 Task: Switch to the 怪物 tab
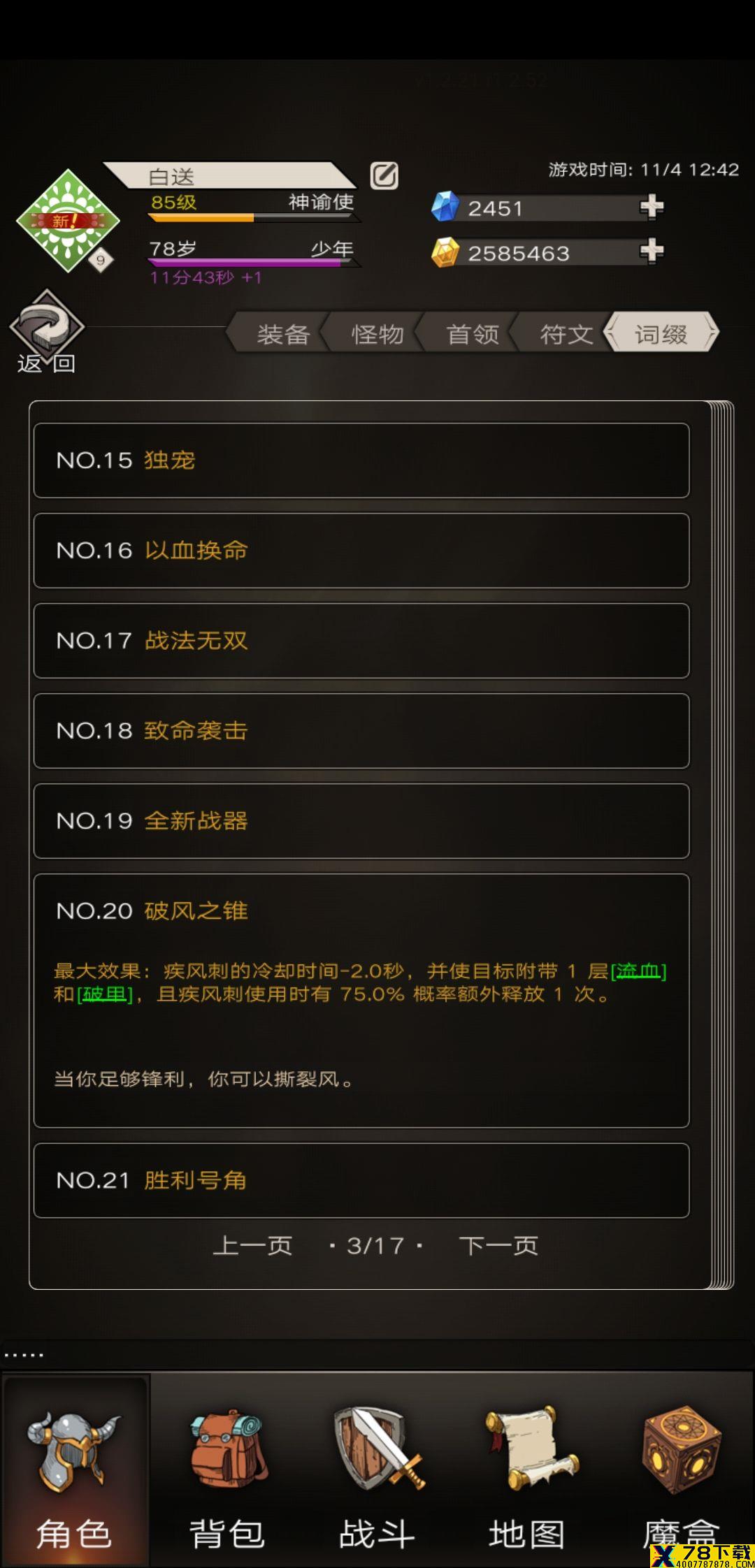point(377,334)
